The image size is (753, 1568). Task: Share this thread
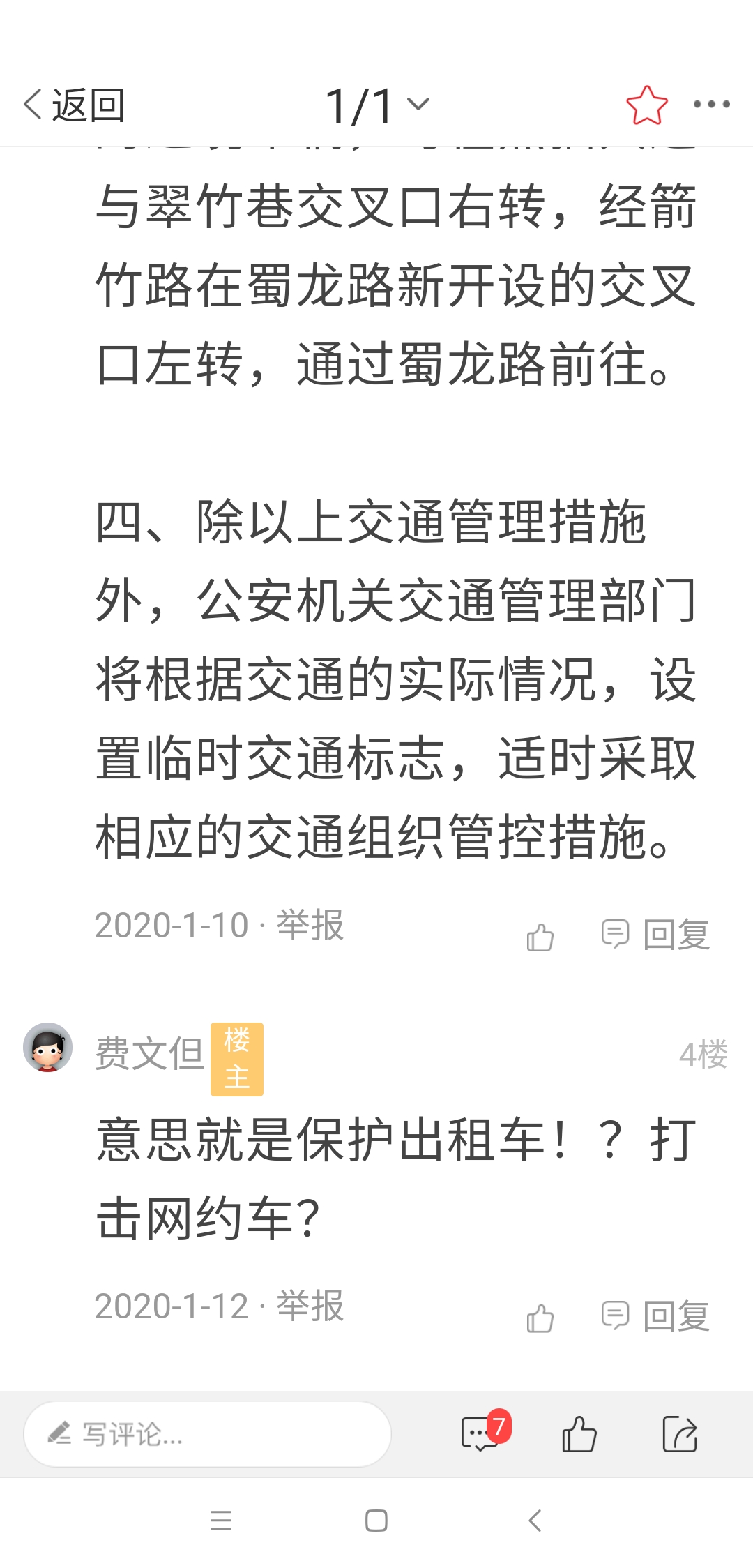[679, 1435]
